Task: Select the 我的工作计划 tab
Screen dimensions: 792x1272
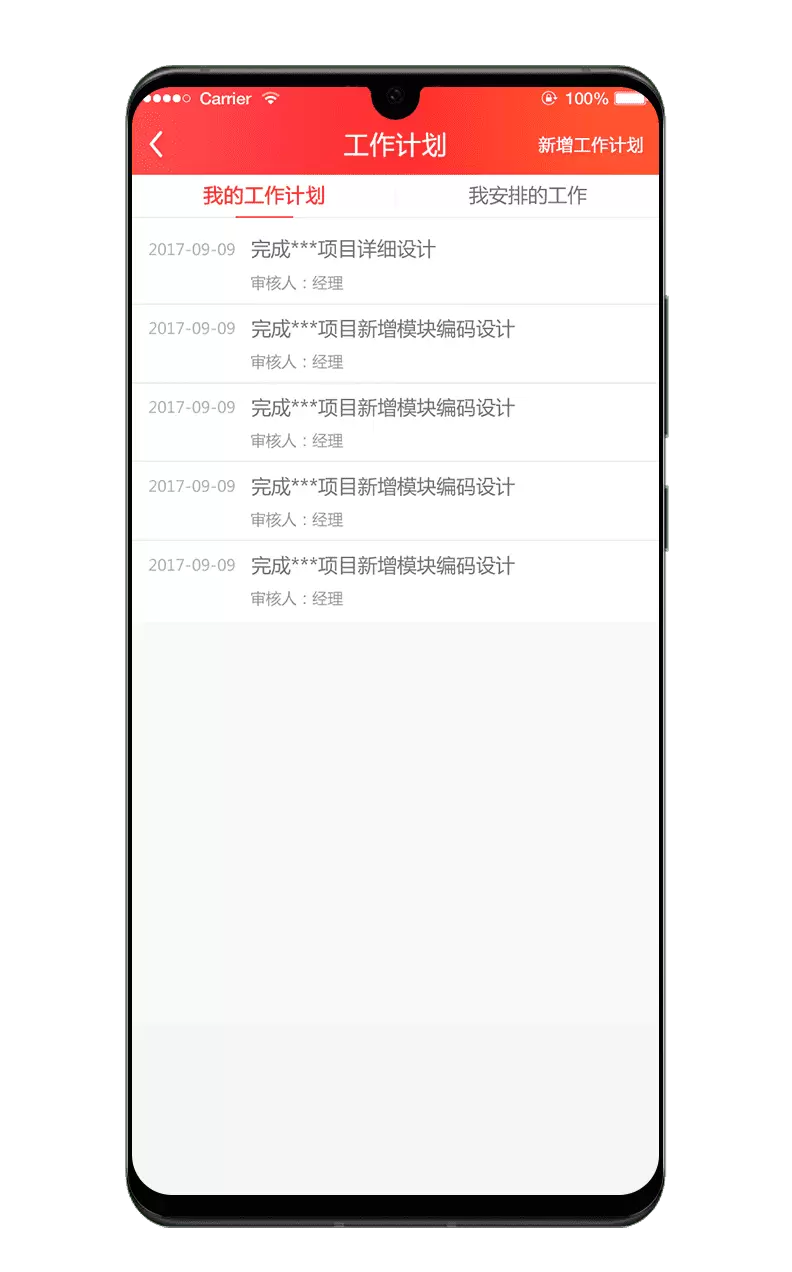Action: [264, 195]
